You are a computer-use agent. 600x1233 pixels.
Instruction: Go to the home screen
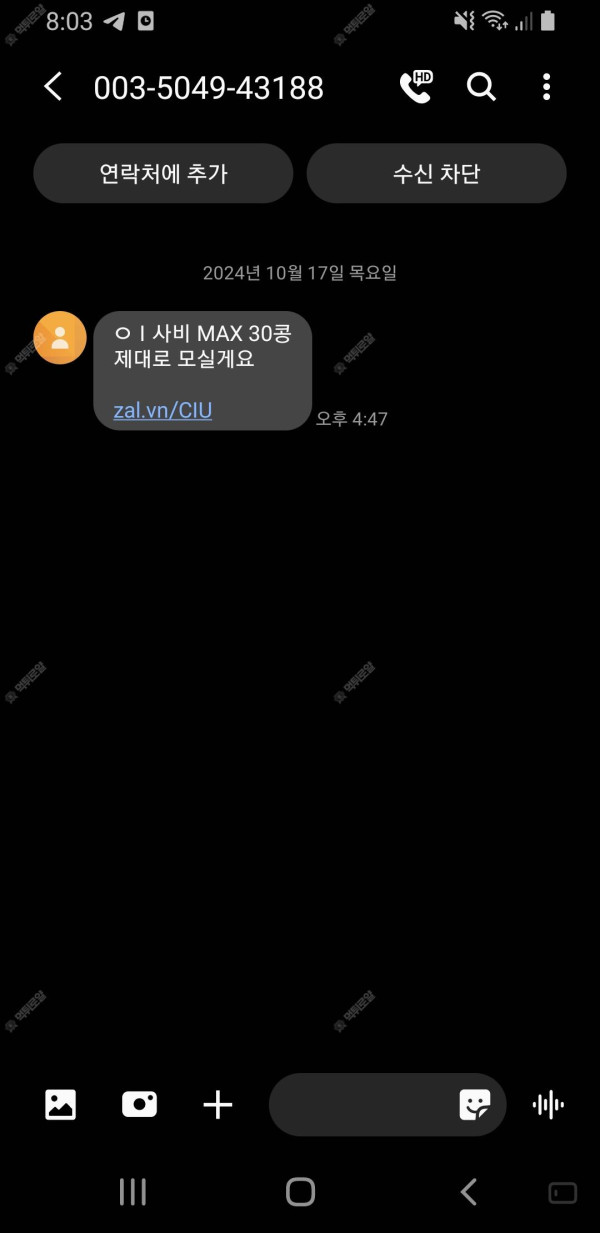tap(300, 1191)
